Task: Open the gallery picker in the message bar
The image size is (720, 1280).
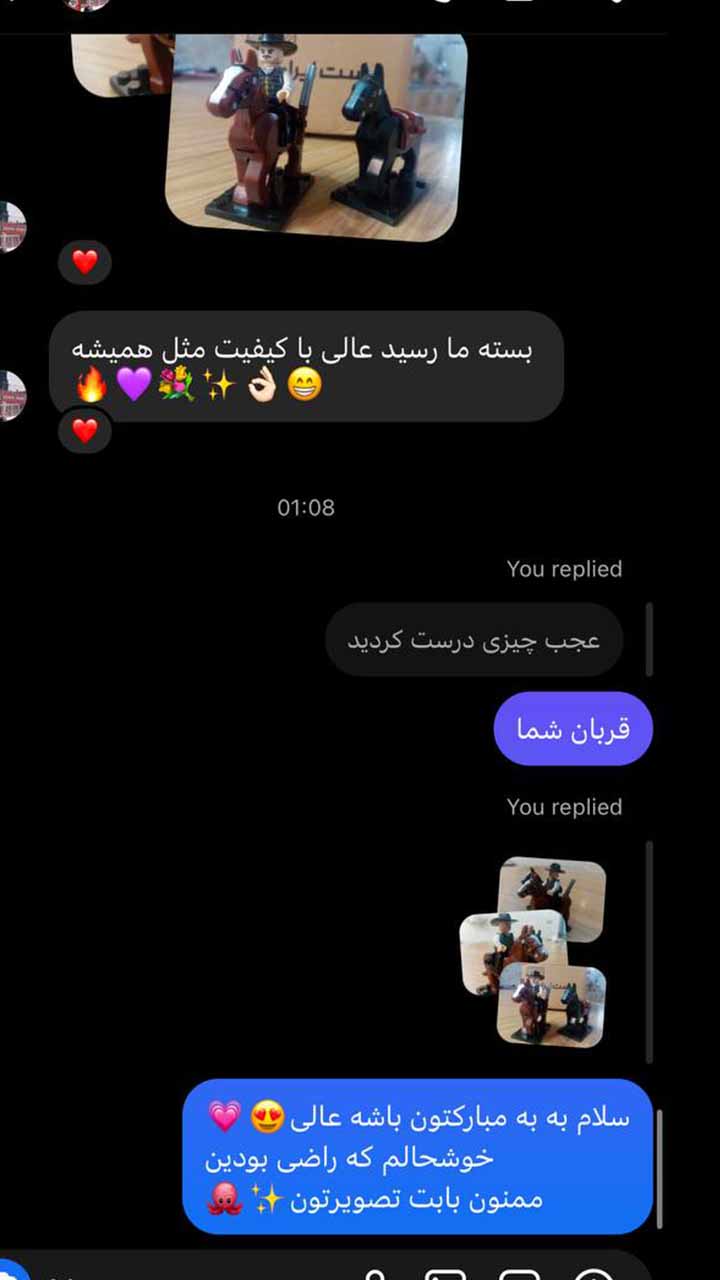Action: pos(445,1274)
